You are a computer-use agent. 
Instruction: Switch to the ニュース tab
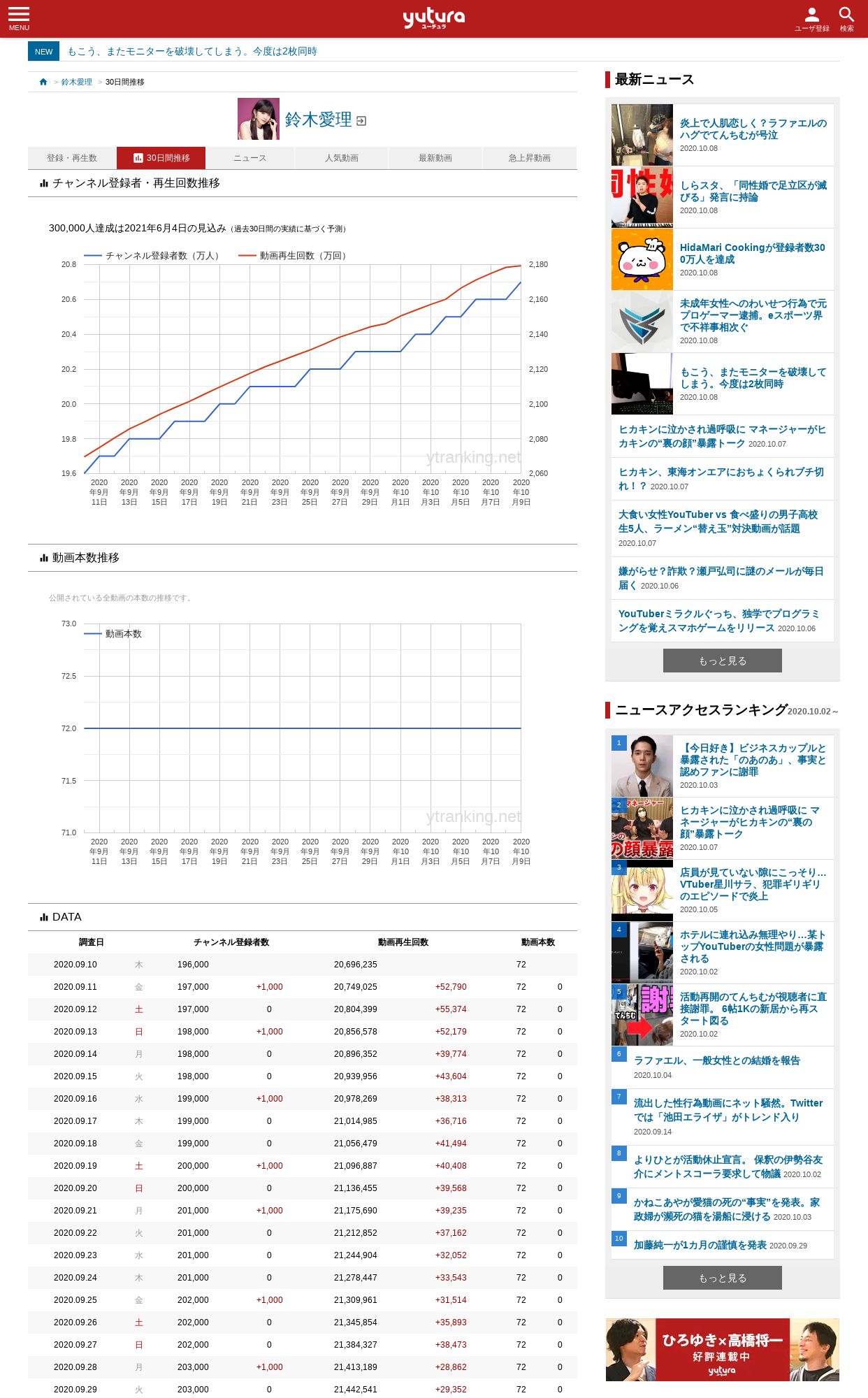(x=250, y=158)
